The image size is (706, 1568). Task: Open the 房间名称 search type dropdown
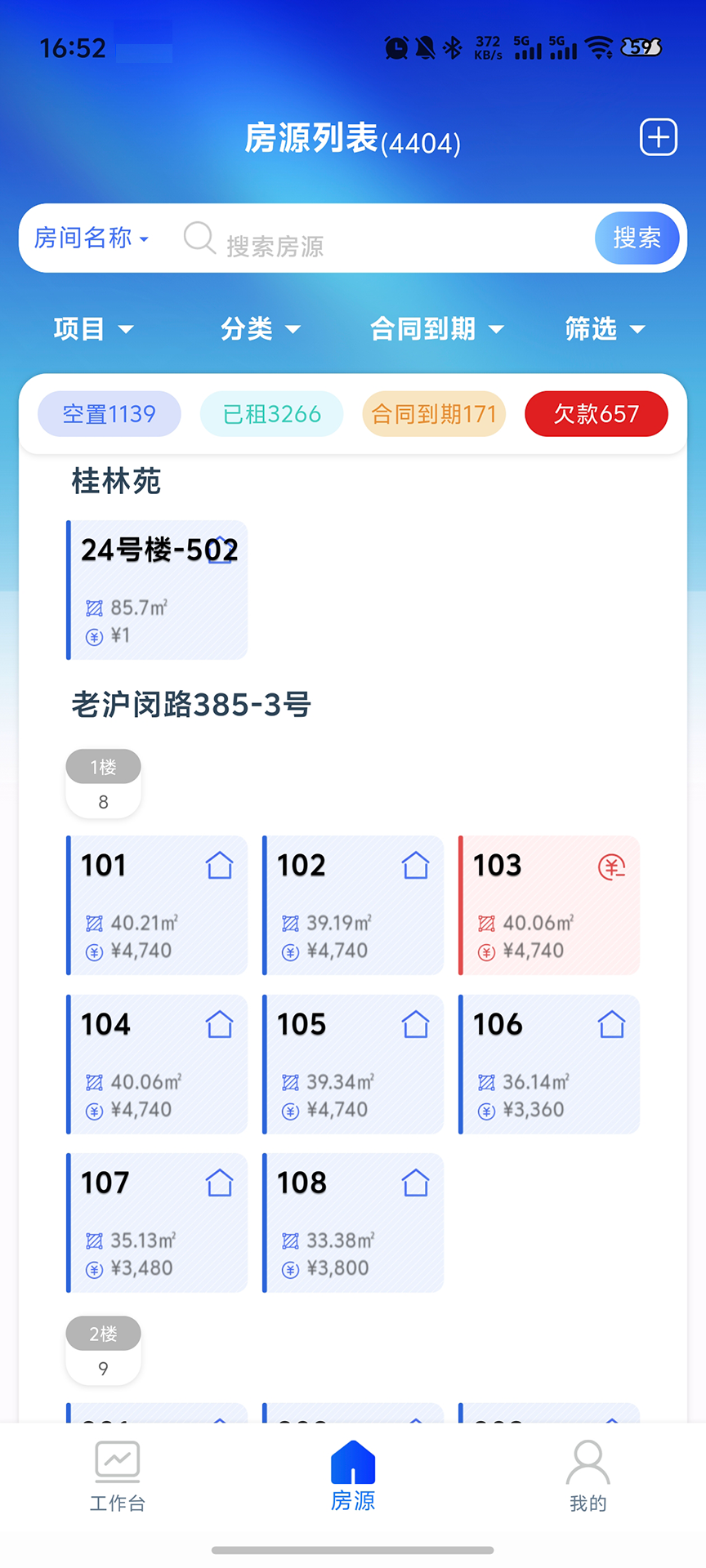point(90,238)
